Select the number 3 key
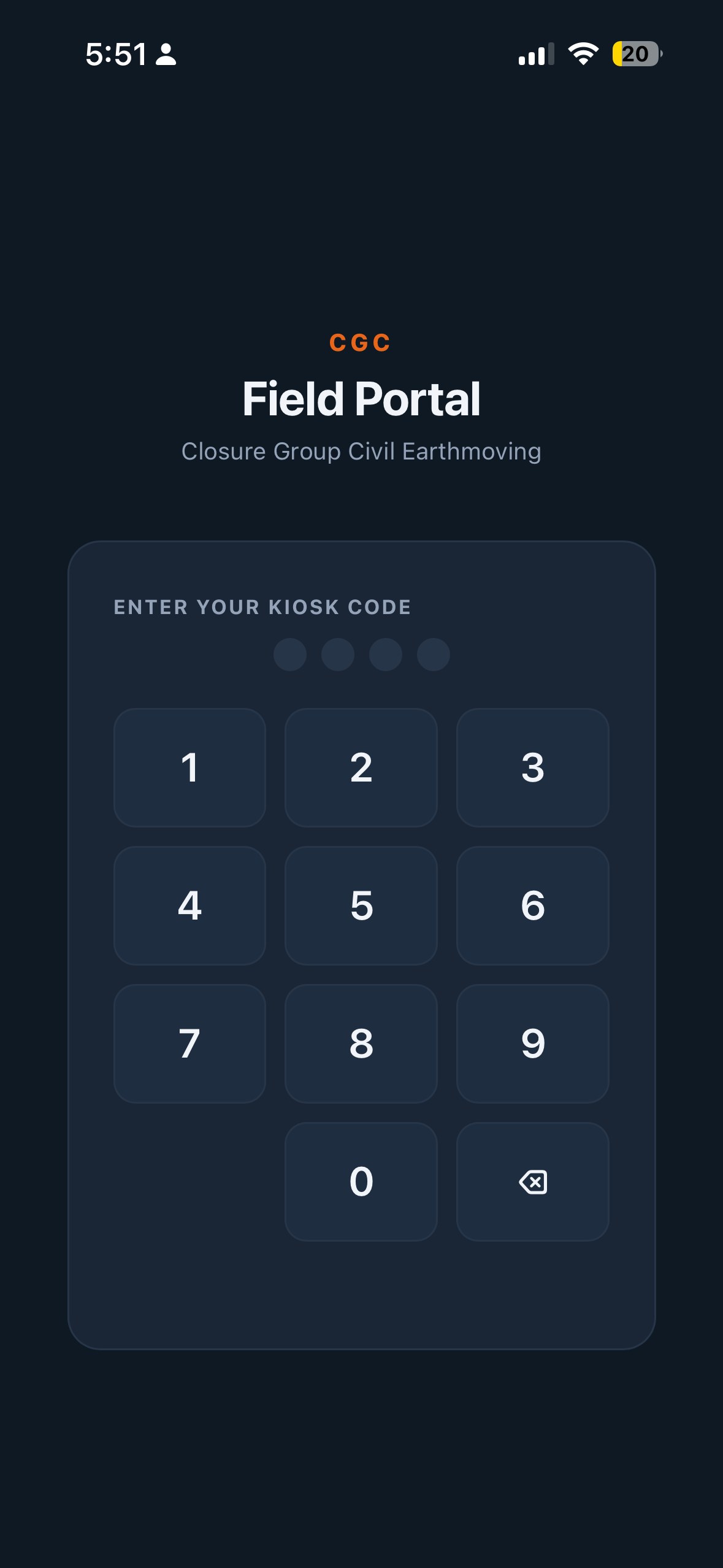The image size is (723, 1568). coord(533,767)
